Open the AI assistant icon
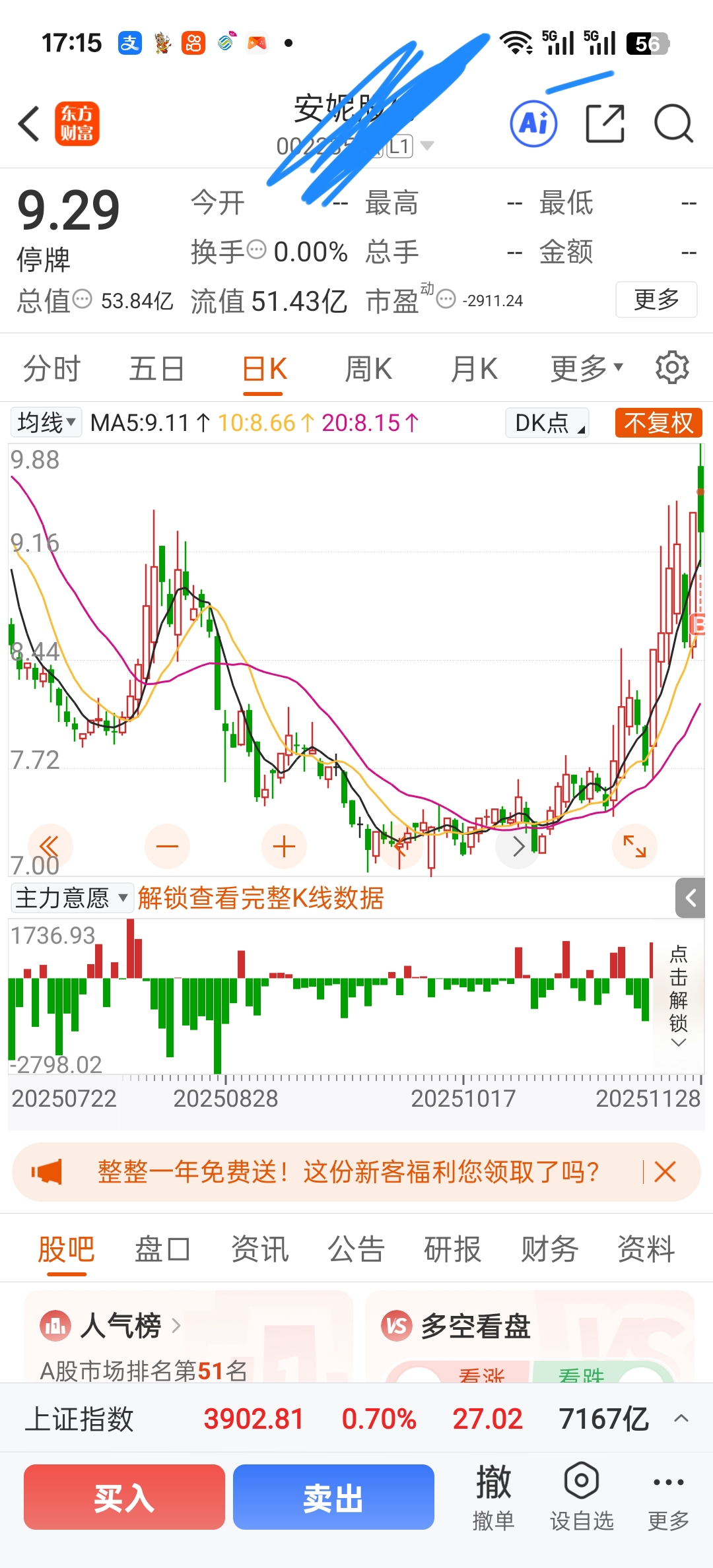This screenshot has width=713, height=1568. click(x=533, y=123)
